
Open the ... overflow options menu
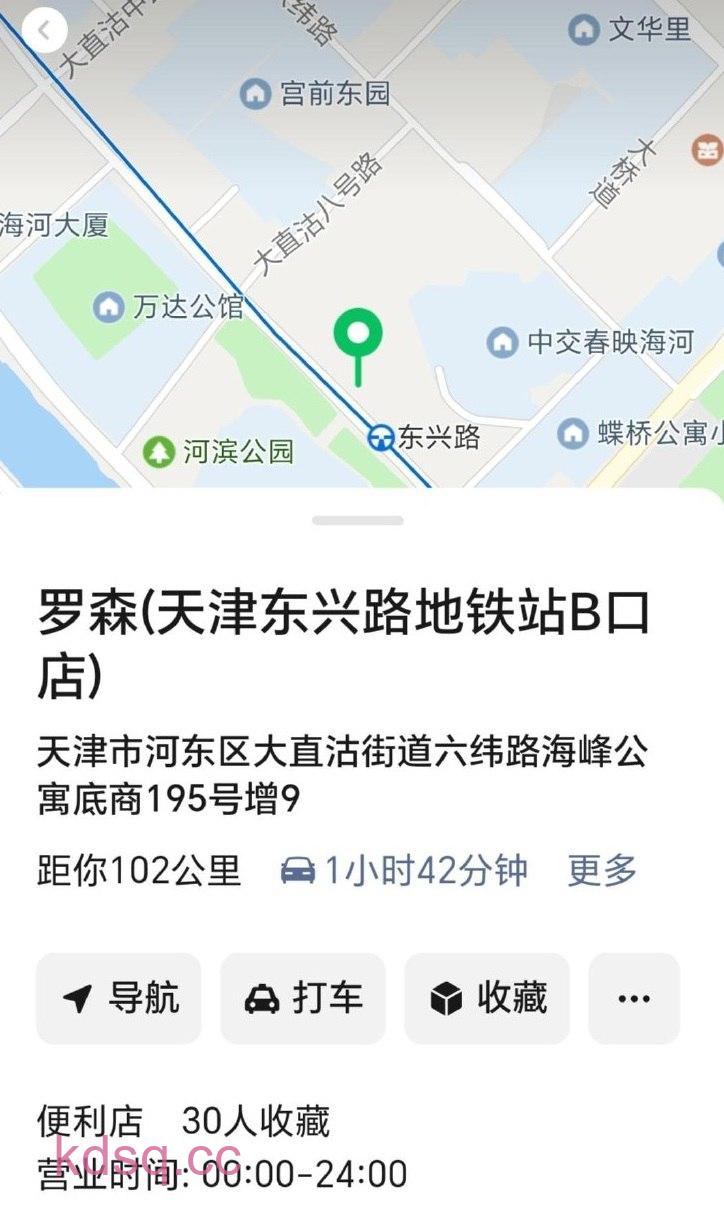coord(633,998)
